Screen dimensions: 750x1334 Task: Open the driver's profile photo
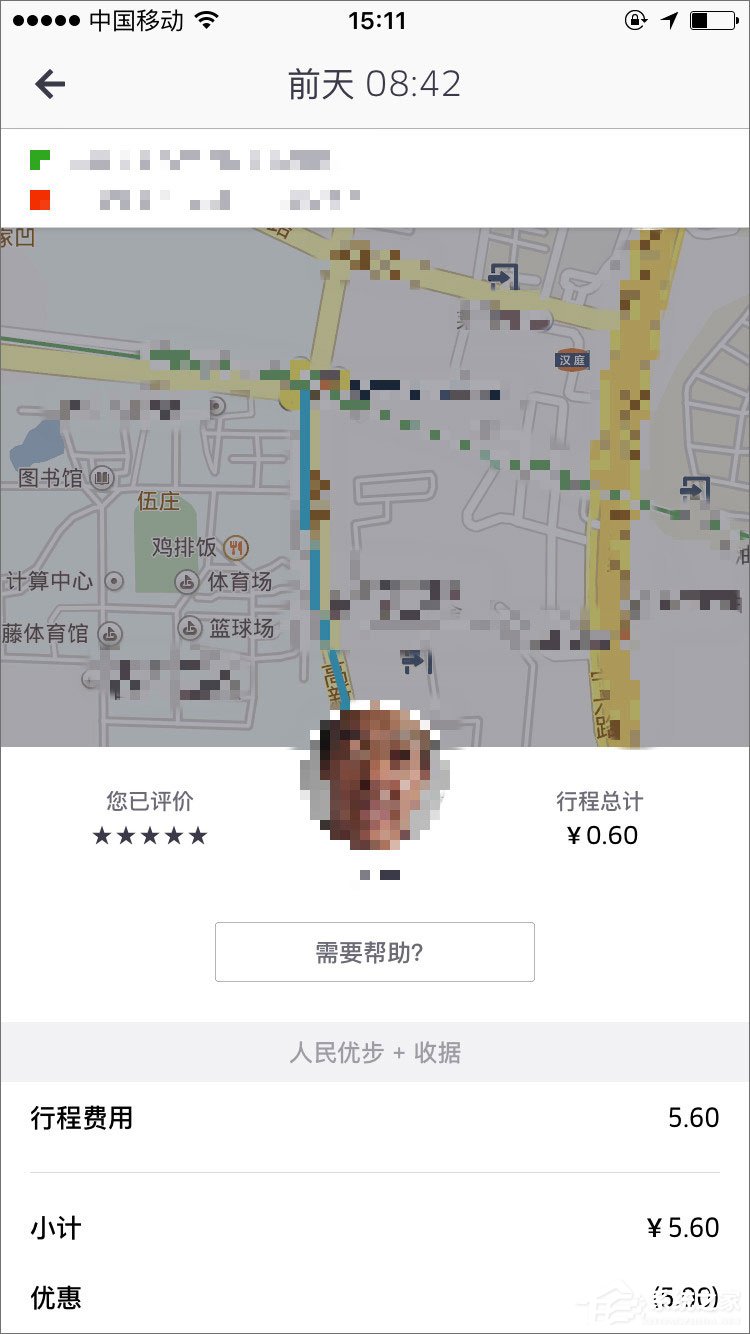click(x=374, y=776)
